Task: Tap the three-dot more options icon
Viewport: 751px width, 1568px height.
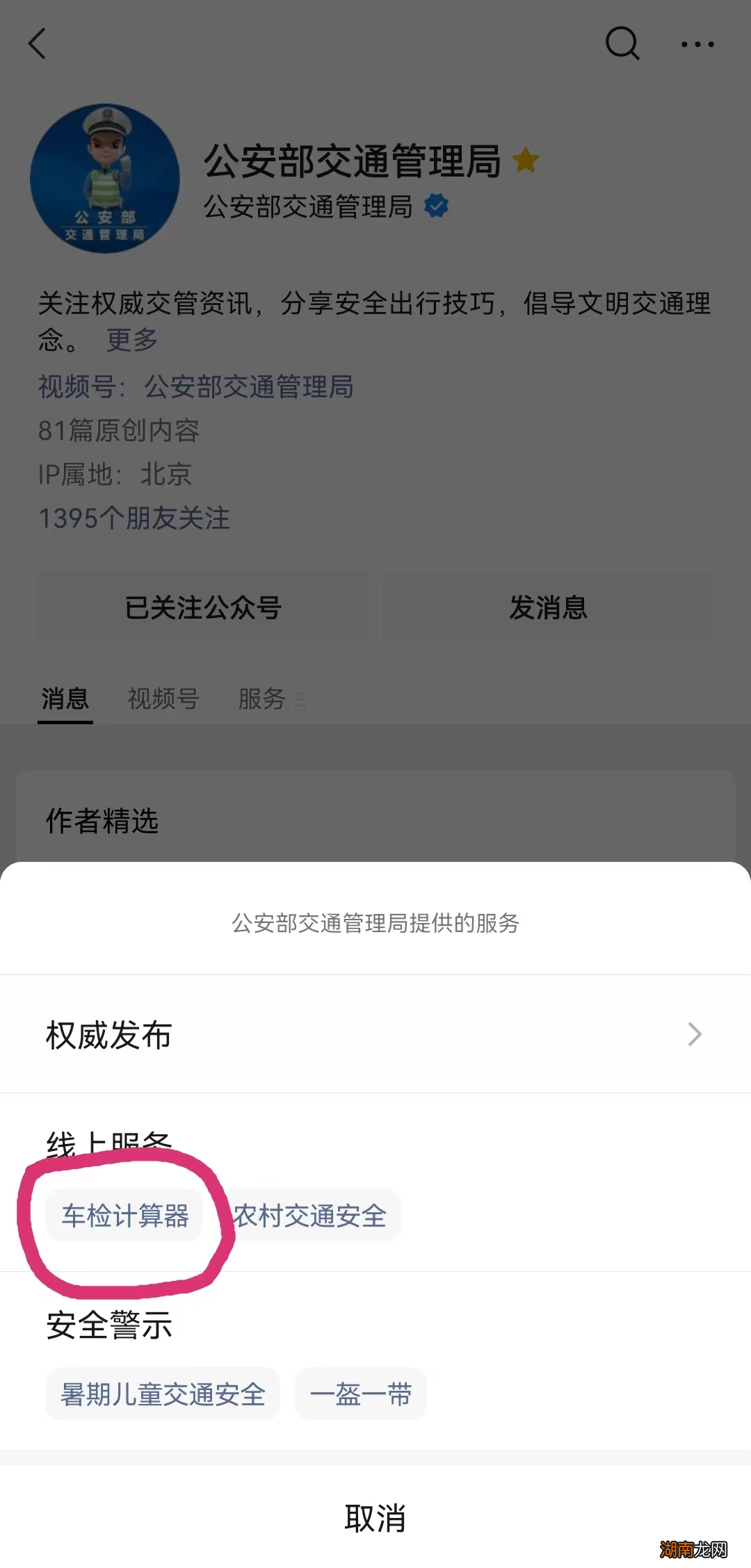Action: pyautogui.click(x=699, y=43)
